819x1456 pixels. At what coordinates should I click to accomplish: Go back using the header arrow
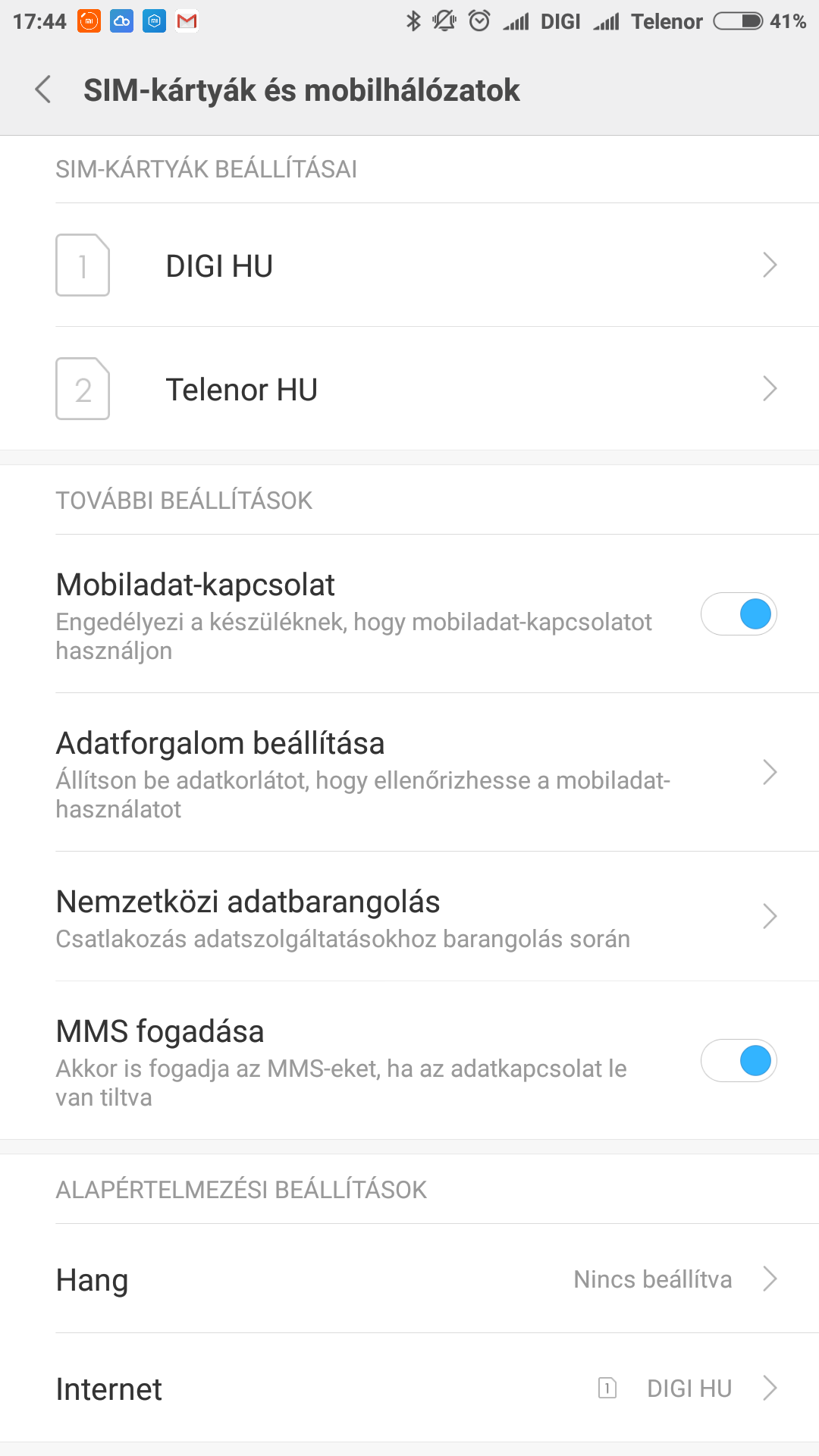click(43, 89)
